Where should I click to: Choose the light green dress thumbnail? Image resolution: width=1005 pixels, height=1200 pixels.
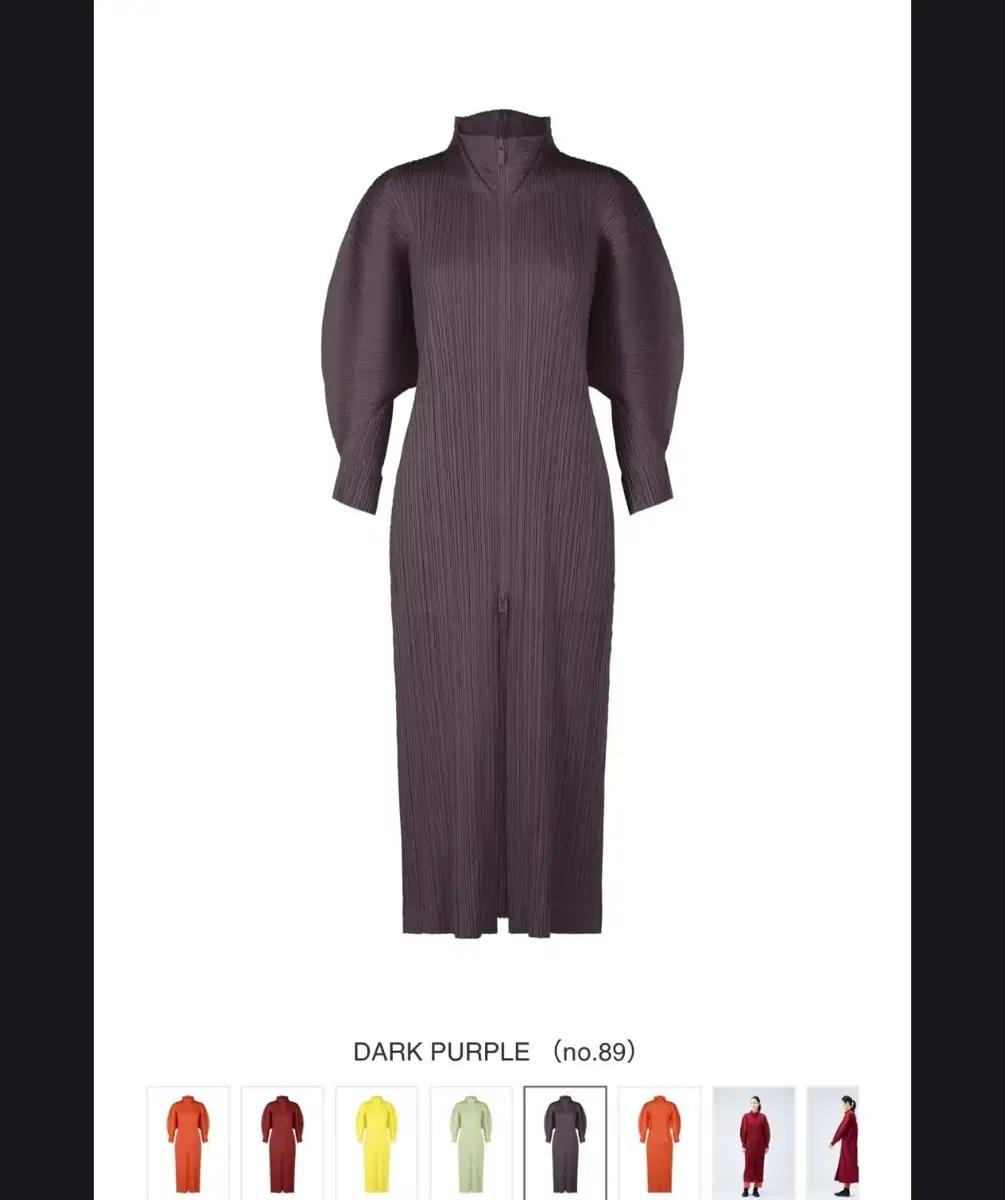point(471,1142)
